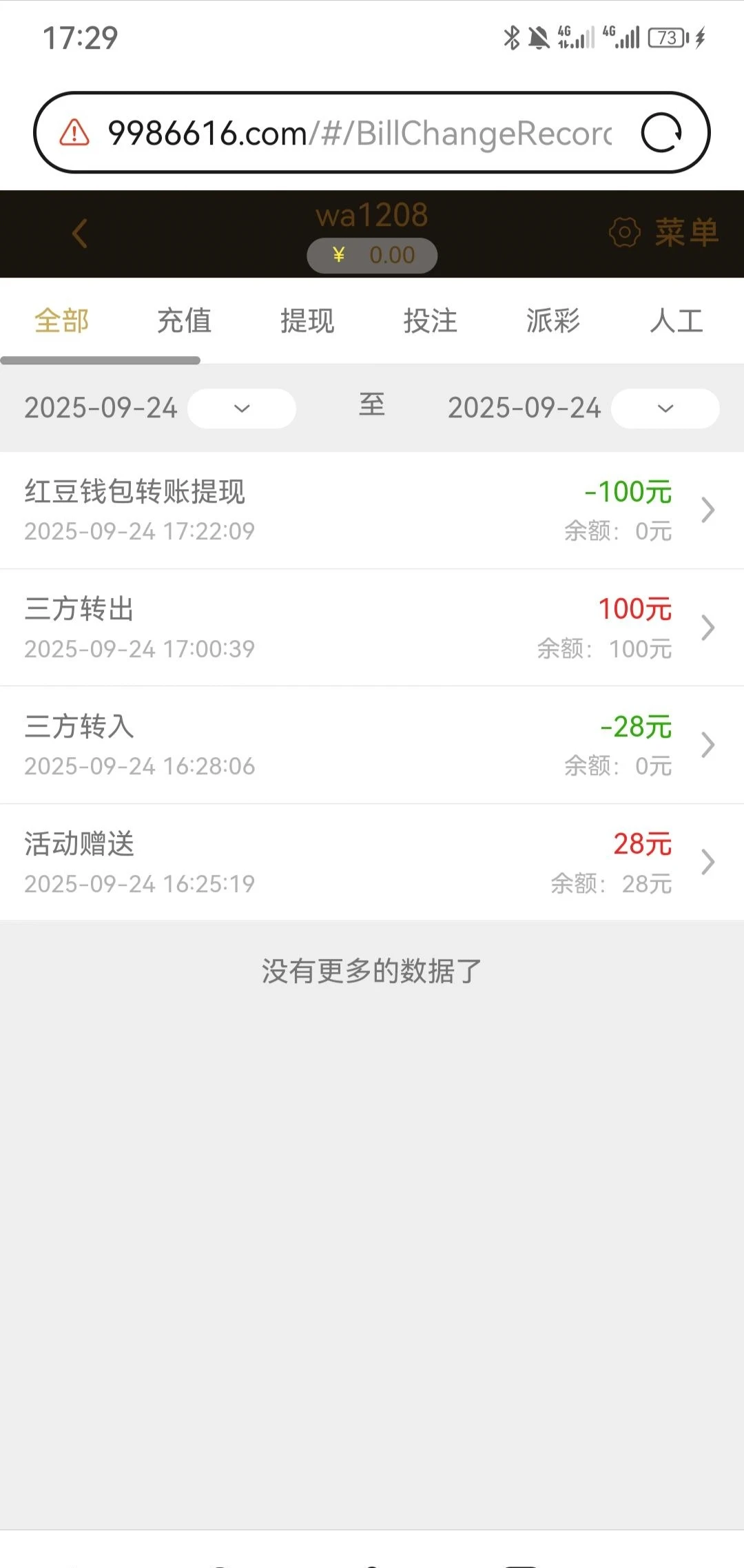Open the 红豆钱包转账提现 record

[372, 510]
